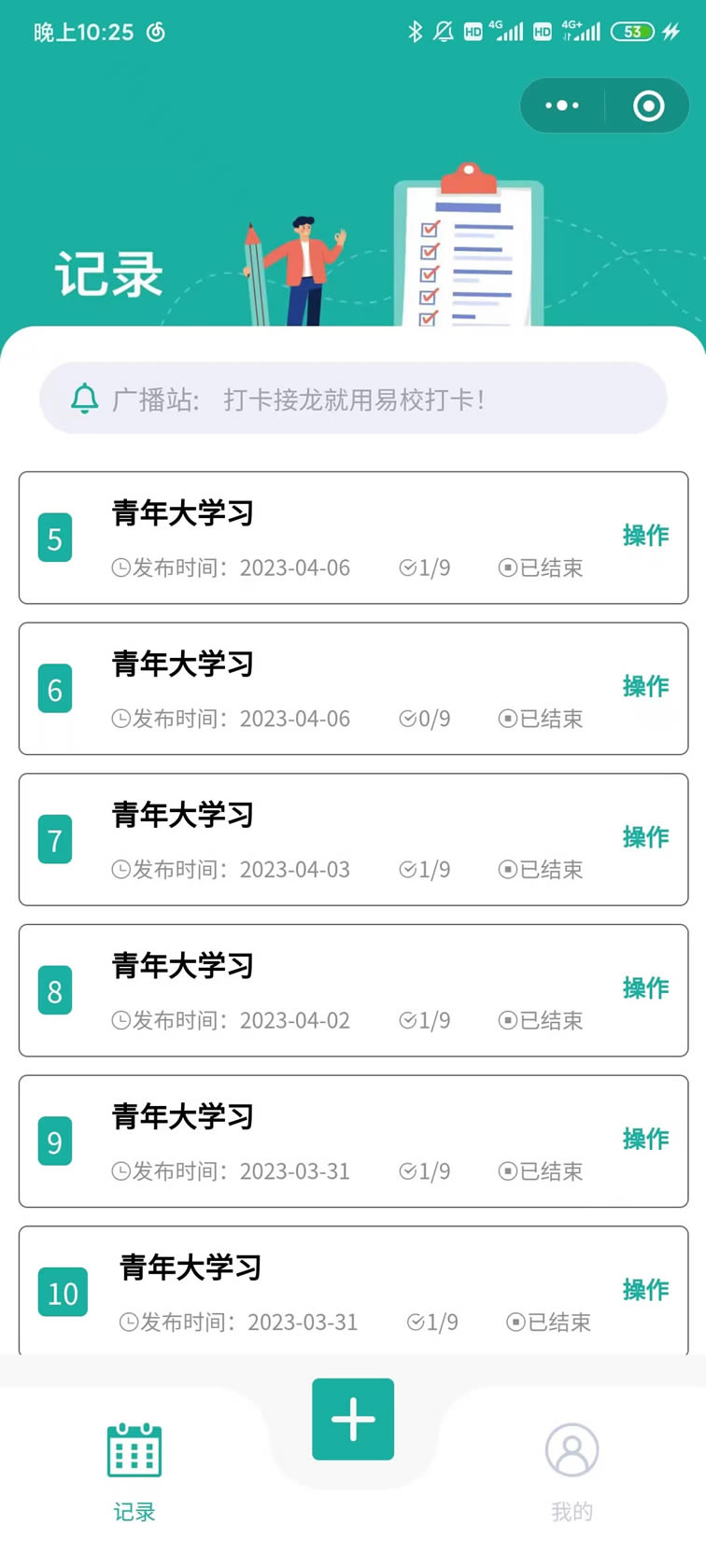
Task: Tap 操作 for record number 10
Action: pos(645,1290)
